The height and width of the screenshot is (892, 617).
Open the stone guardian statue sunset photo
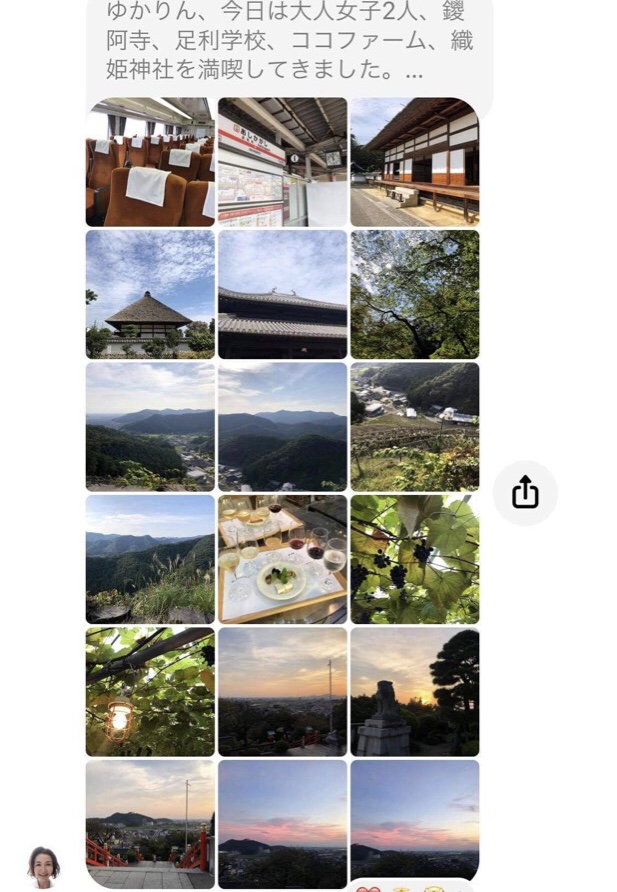click(x=414, y=691)
